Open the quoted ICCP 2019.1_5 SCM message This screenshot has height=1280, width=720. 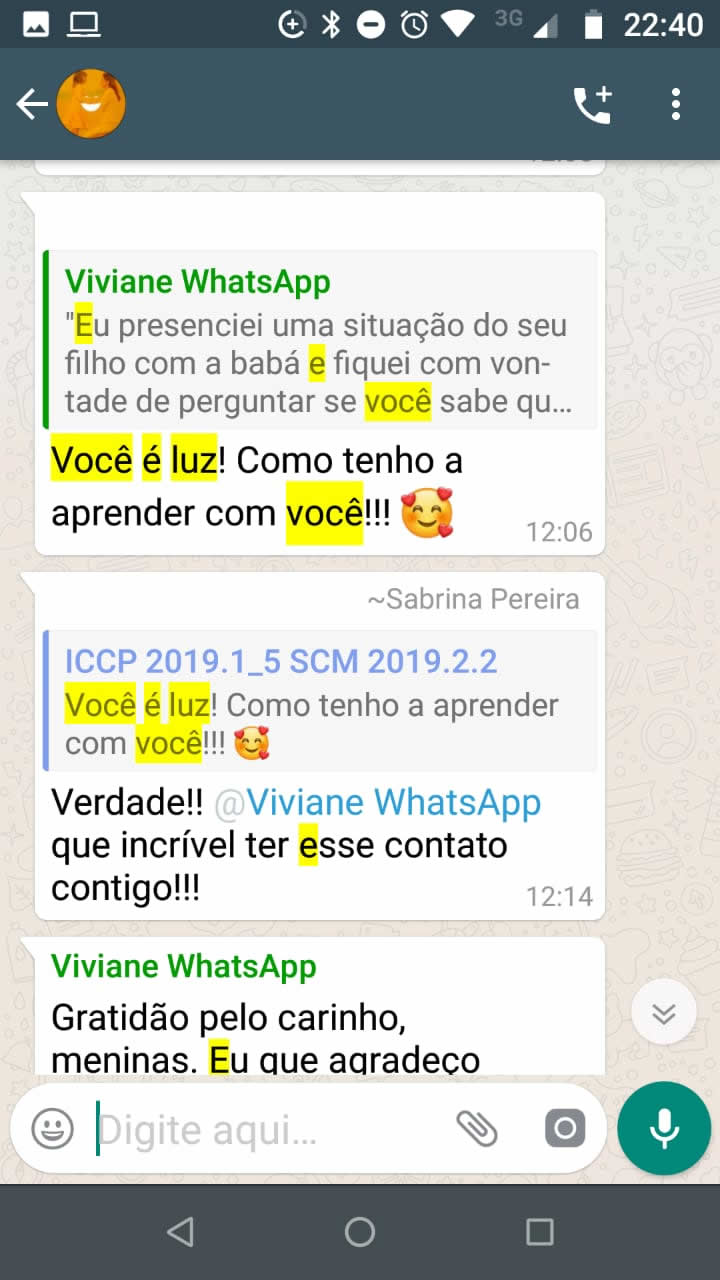(x=320, y=701)
